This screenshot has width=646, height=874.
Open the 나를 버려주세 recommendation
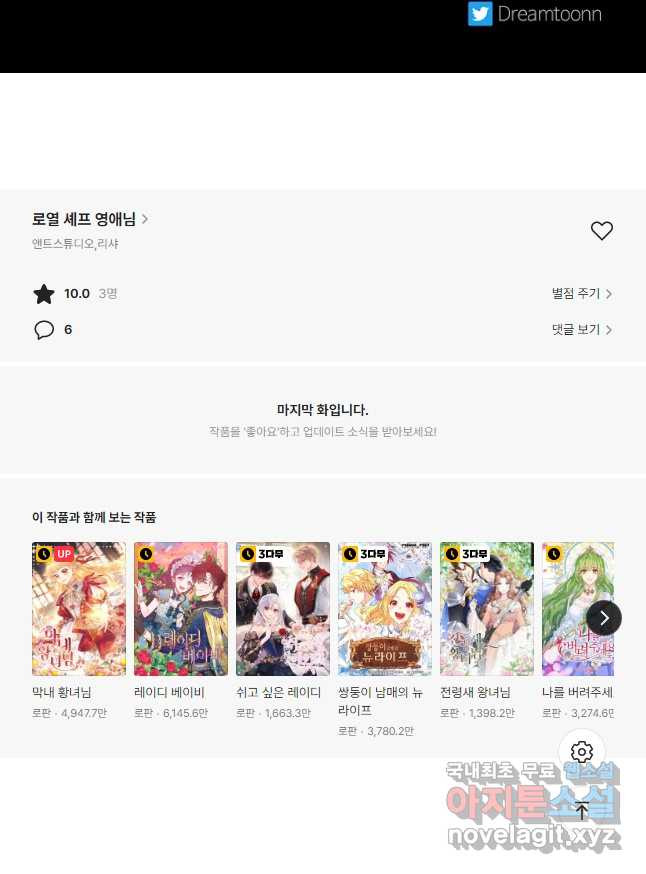click(x=577, y=609)
